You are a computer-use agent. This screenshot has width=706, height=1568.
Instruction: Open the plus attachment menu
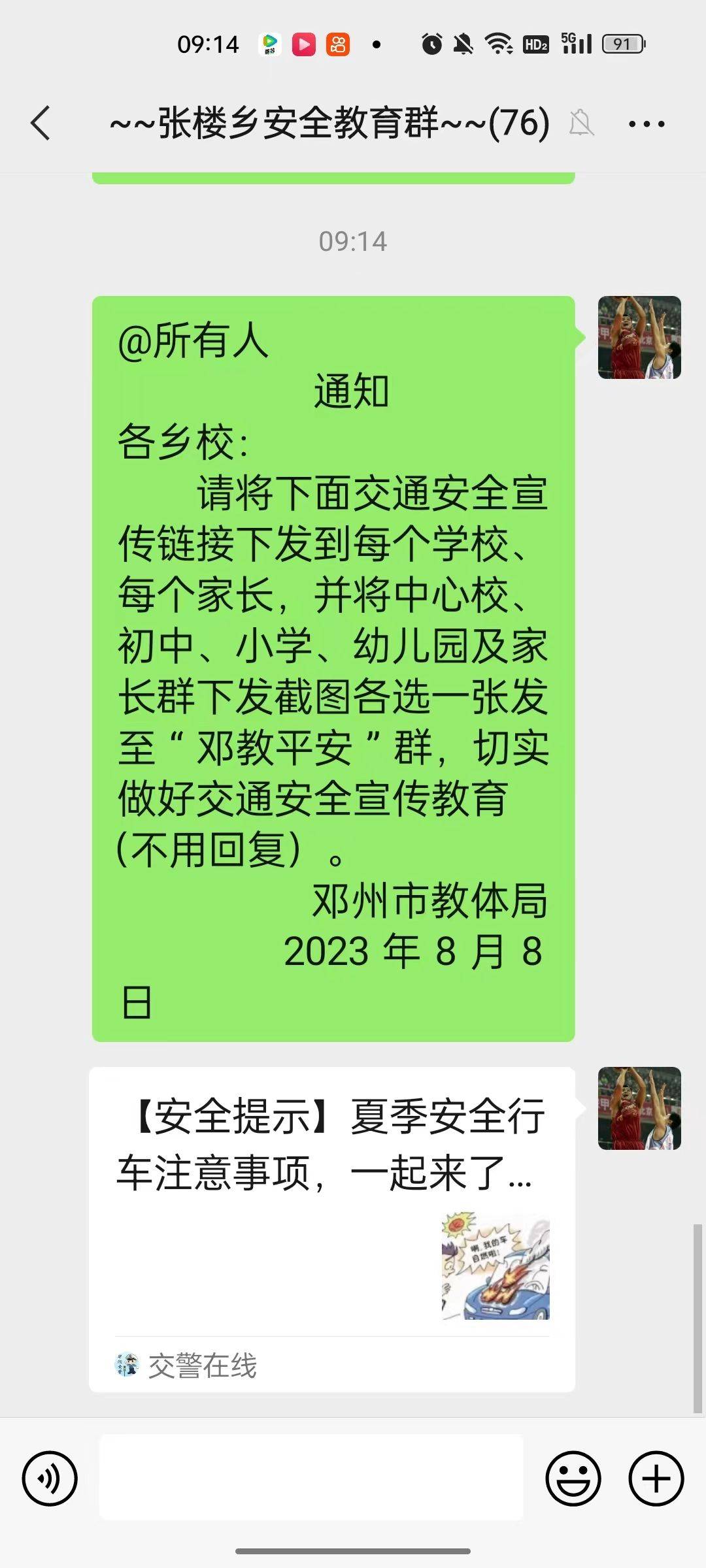[656, 1478]
